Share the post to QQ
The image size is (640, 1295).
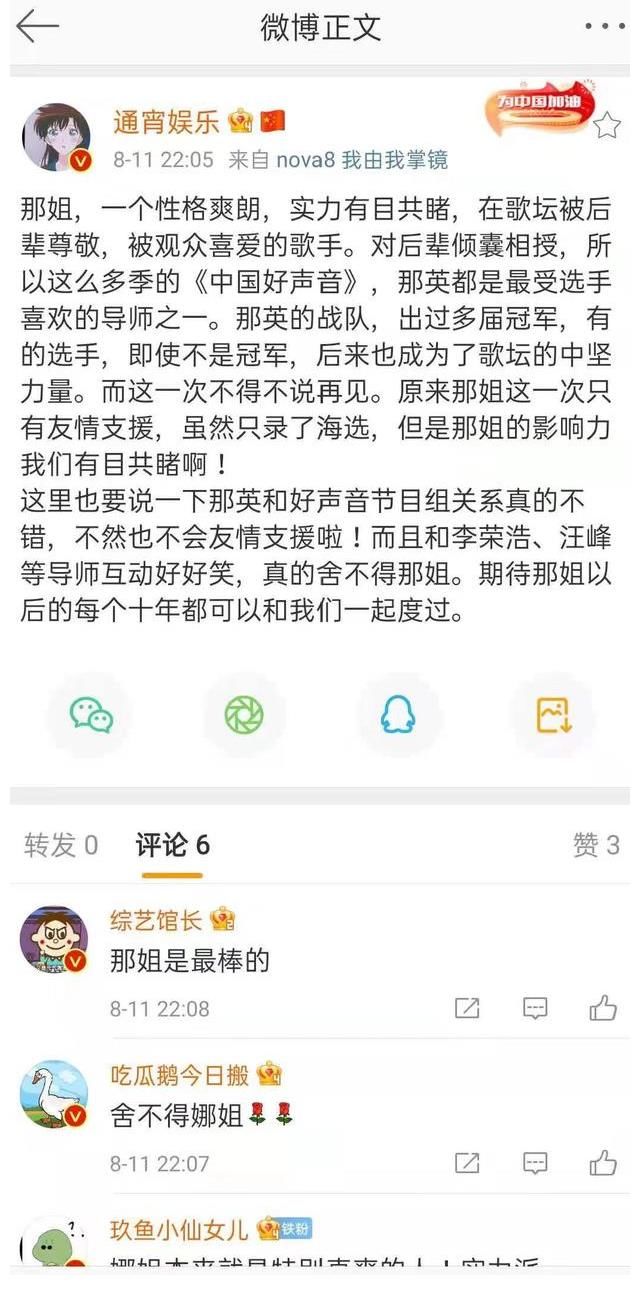tap(398, 715)
